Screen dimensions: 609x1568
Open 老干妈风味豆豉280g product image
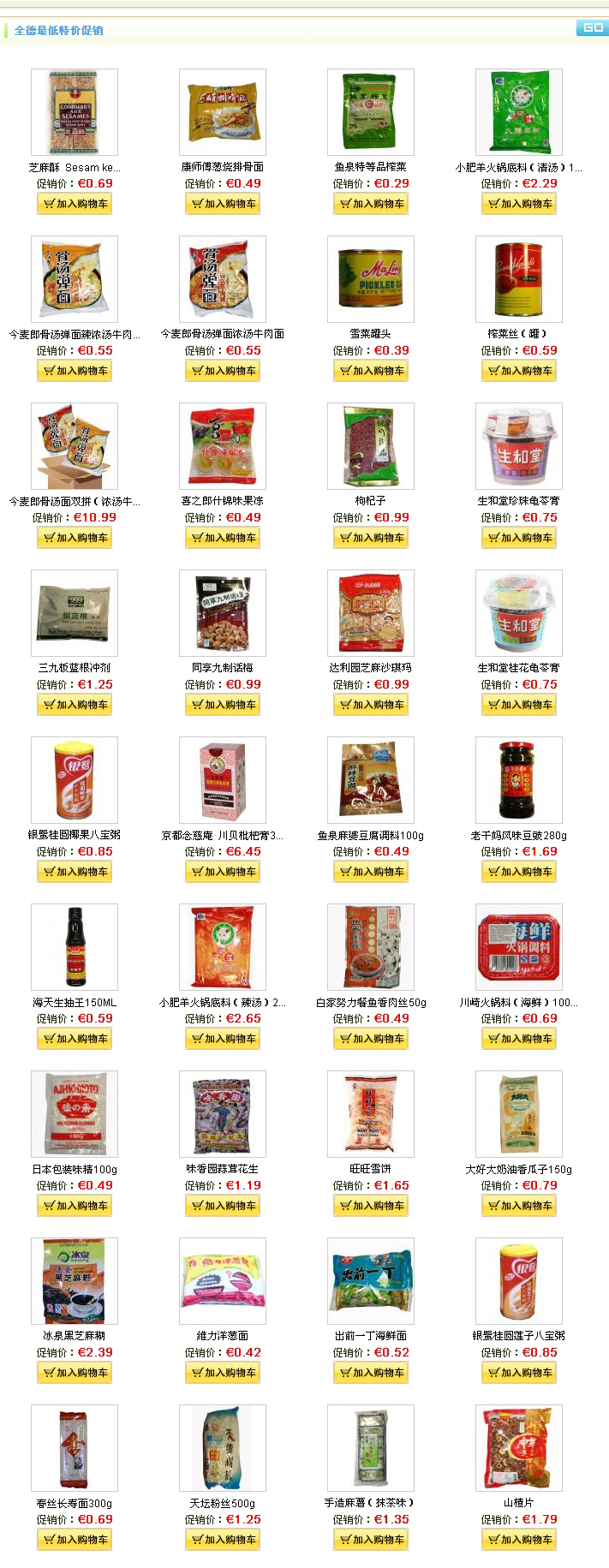tap(519, 780)
